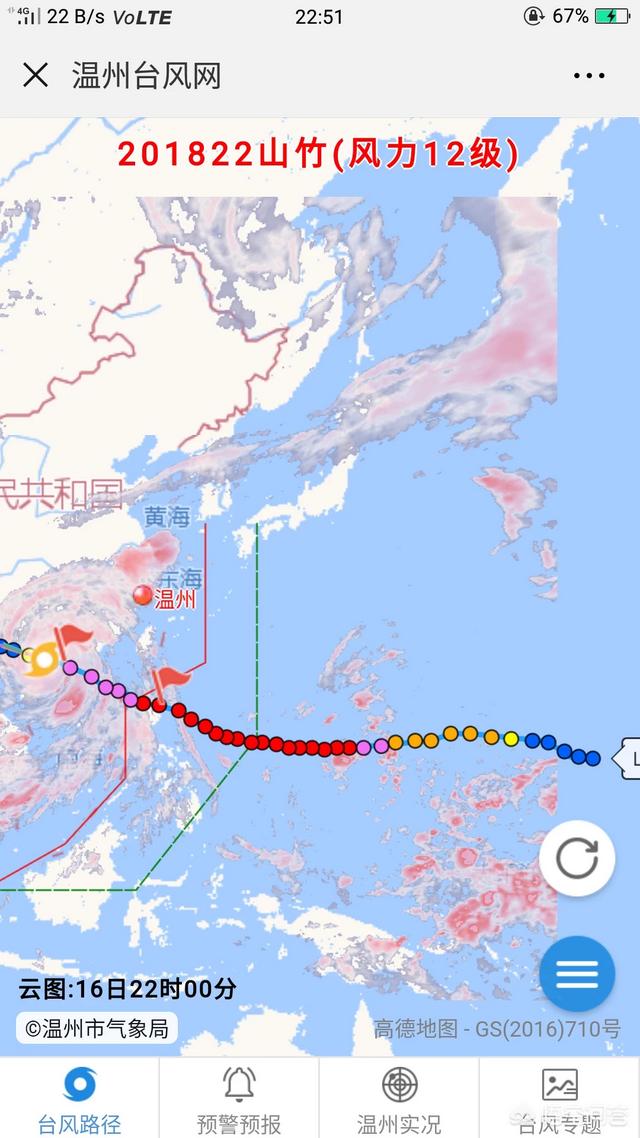Open the blue layers menu button
This screenshot has width=640, height=1138.
pos(577,973)
